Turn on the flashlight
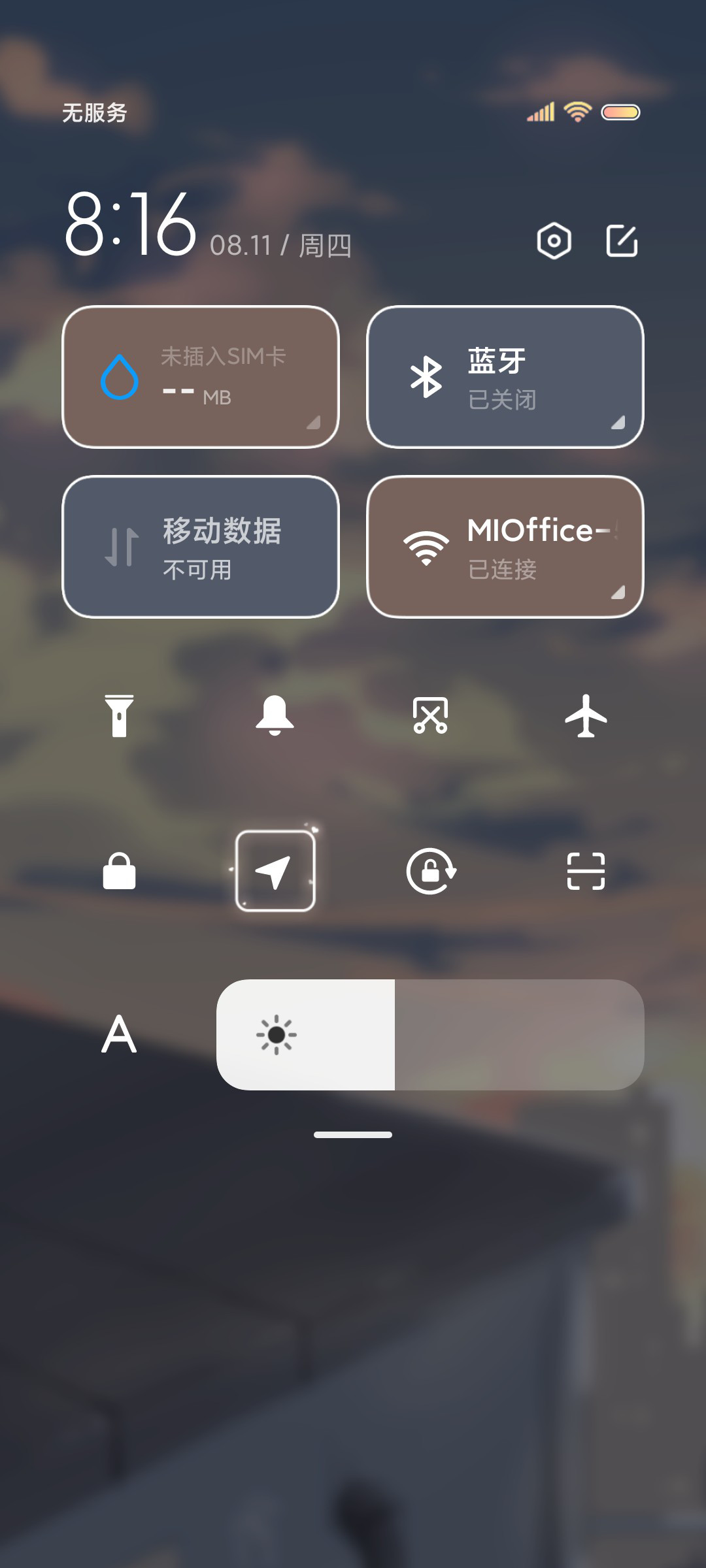This screenshot has width=706, height=1568. 119,715
